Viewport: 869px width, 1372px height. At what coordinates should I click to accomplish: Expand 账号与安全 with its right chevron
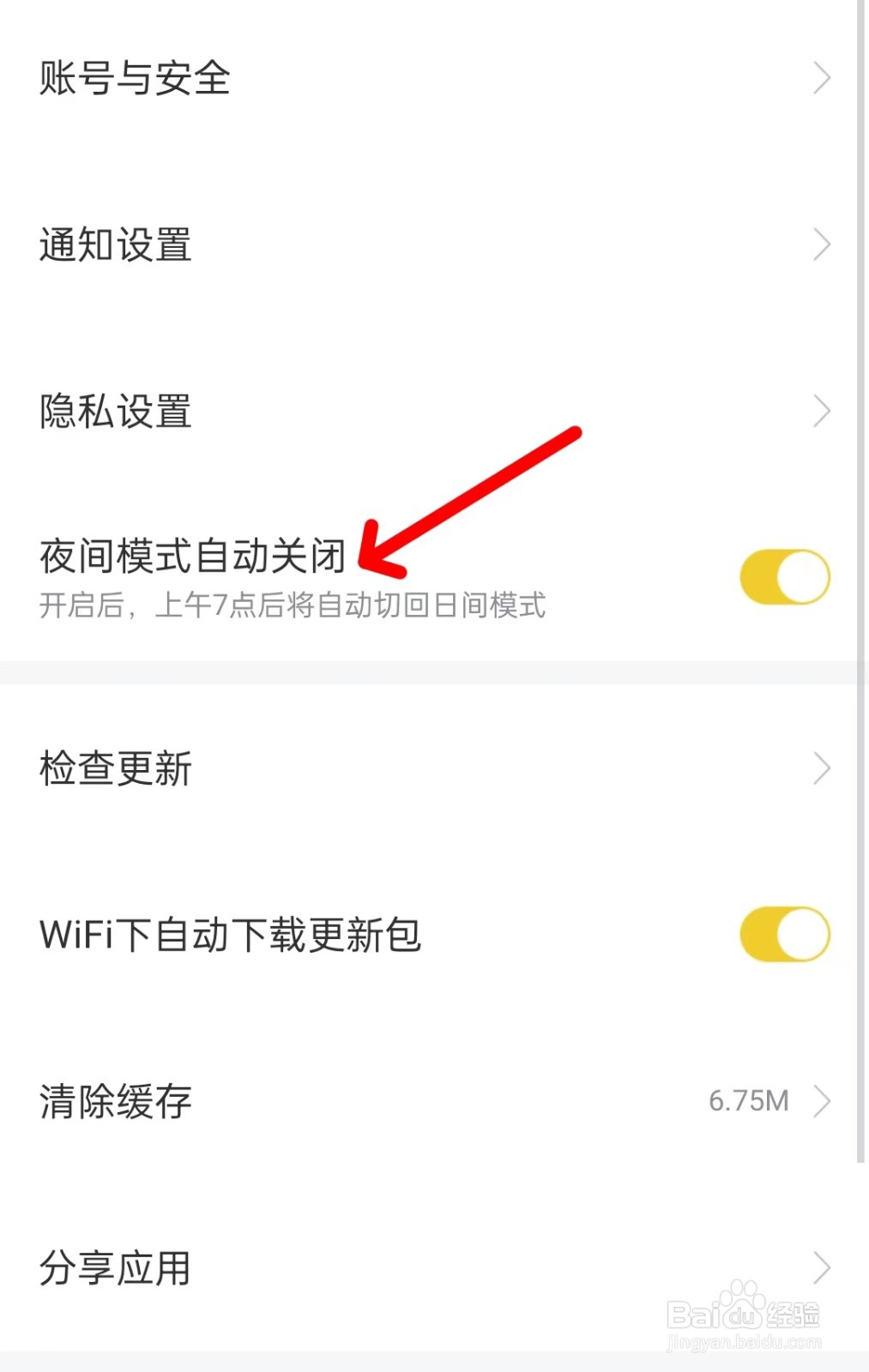(x=822, y=79)
